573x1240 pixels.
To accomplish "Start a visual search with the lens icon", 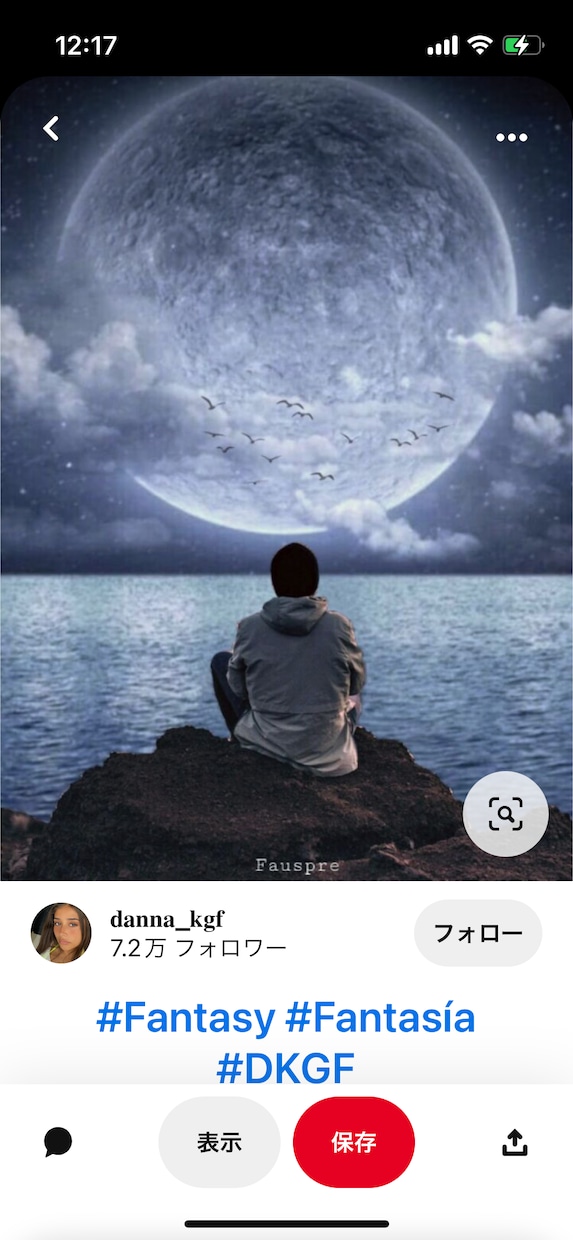I will tap(506, 814).
